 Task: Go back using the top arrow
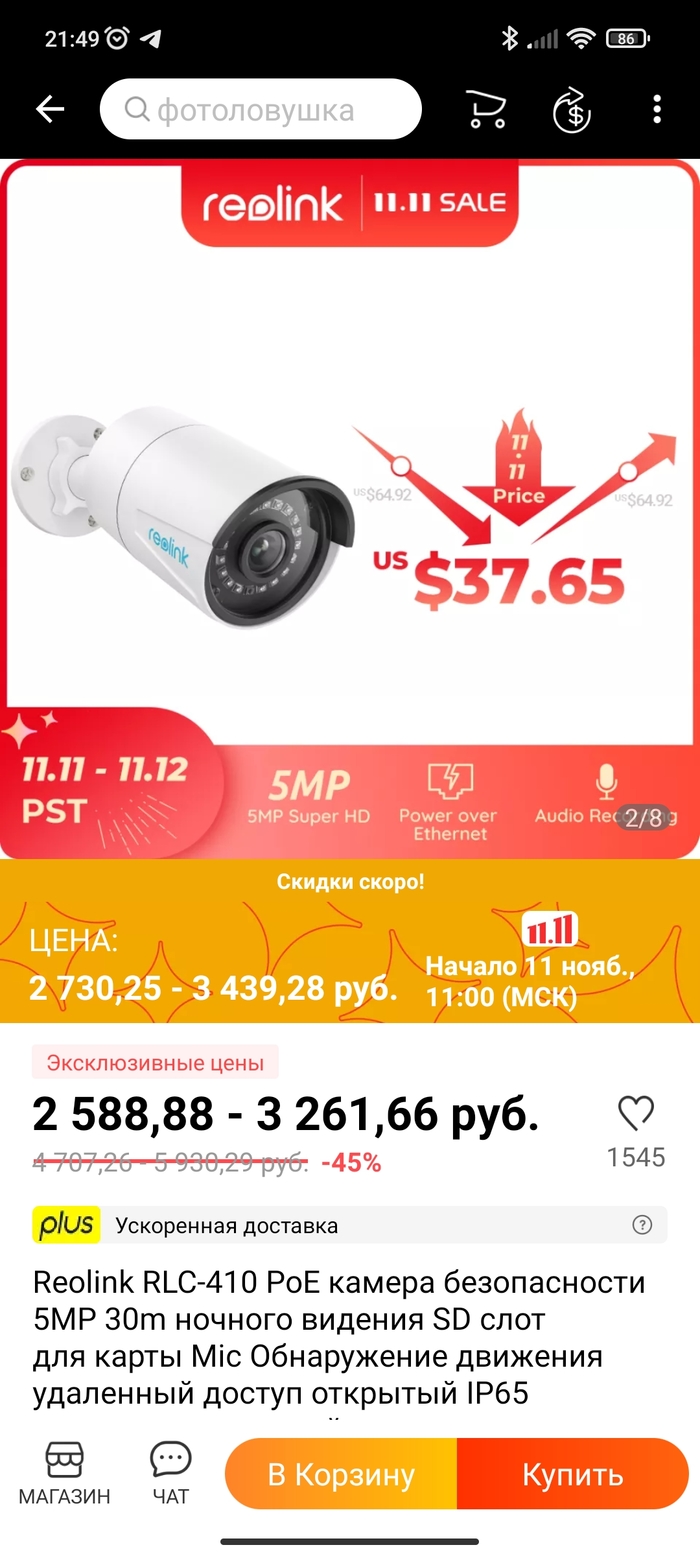tap(49, 109)
